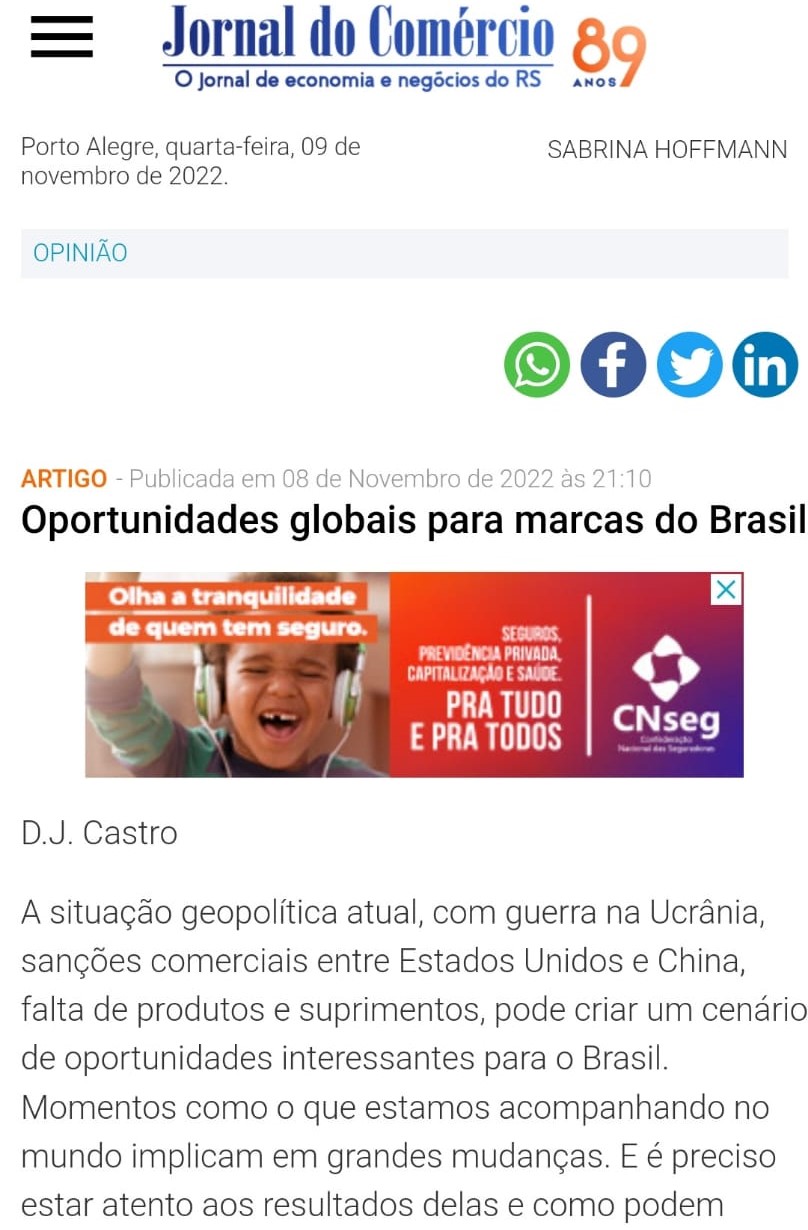Share article on LinkedIn
Screen dimensions: 808x1230
[765, 365]
